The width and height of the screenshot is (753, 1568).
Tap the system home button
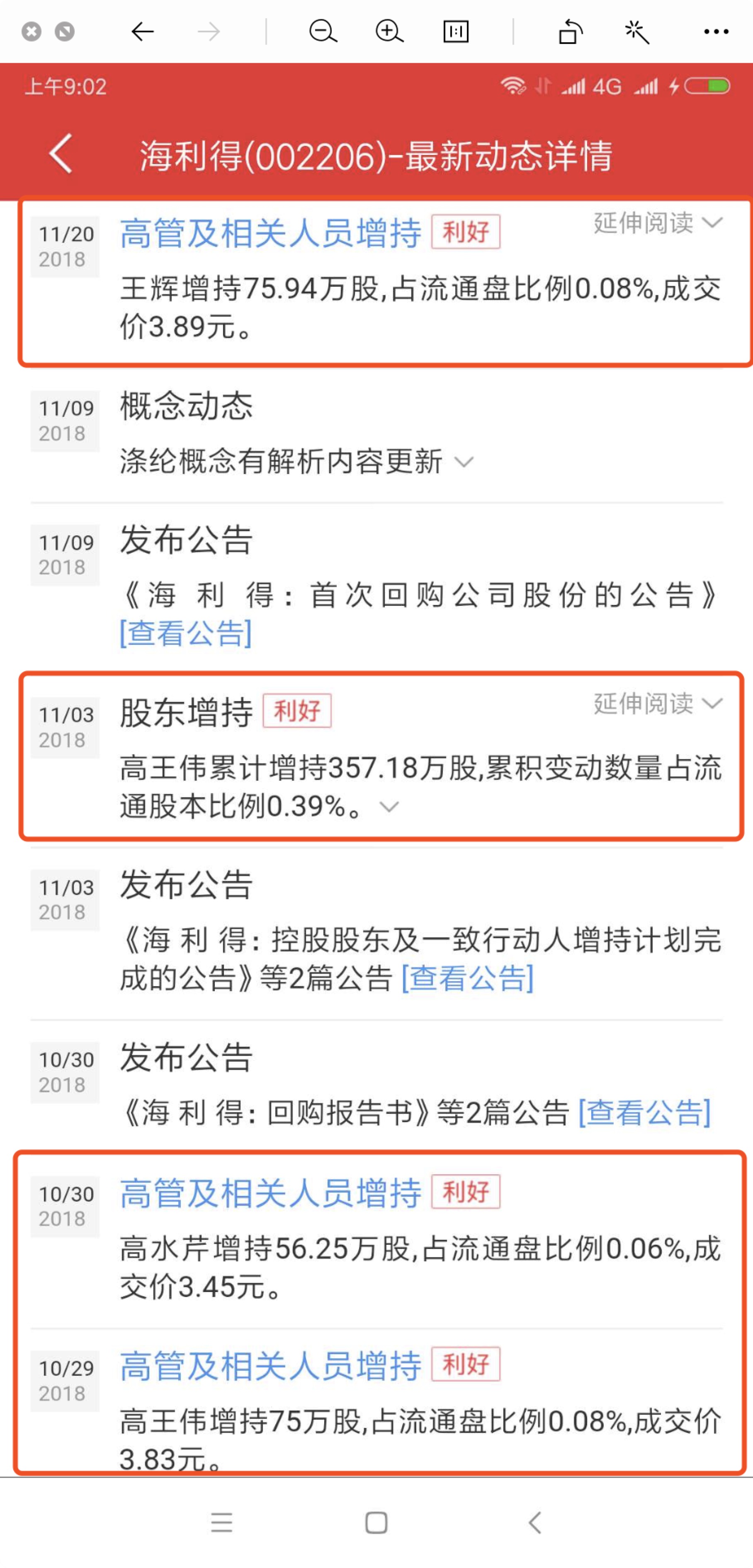click(x=376, y=1524)
